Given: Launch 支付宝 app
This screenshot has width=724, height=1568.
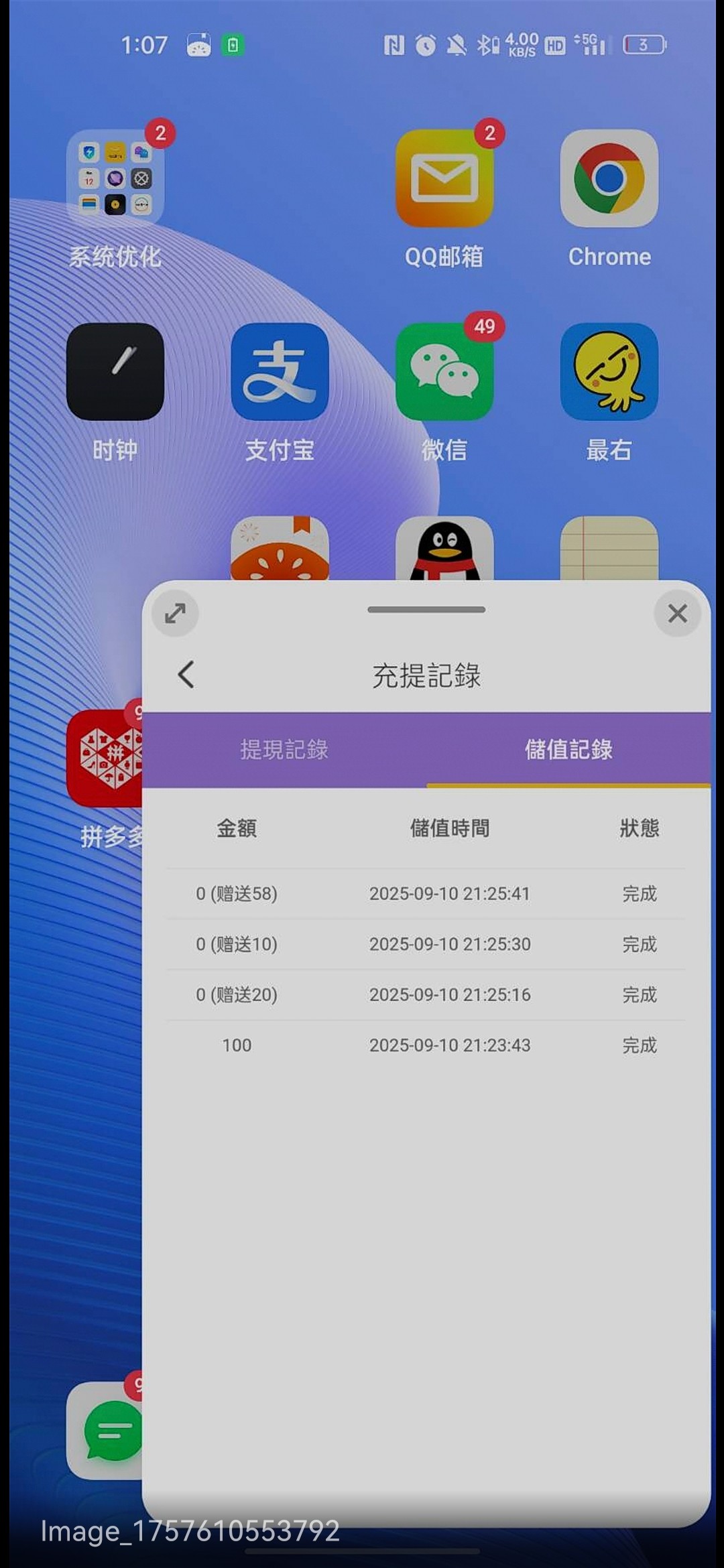Looking at the screenshot, I should click(x=280, y=372).
